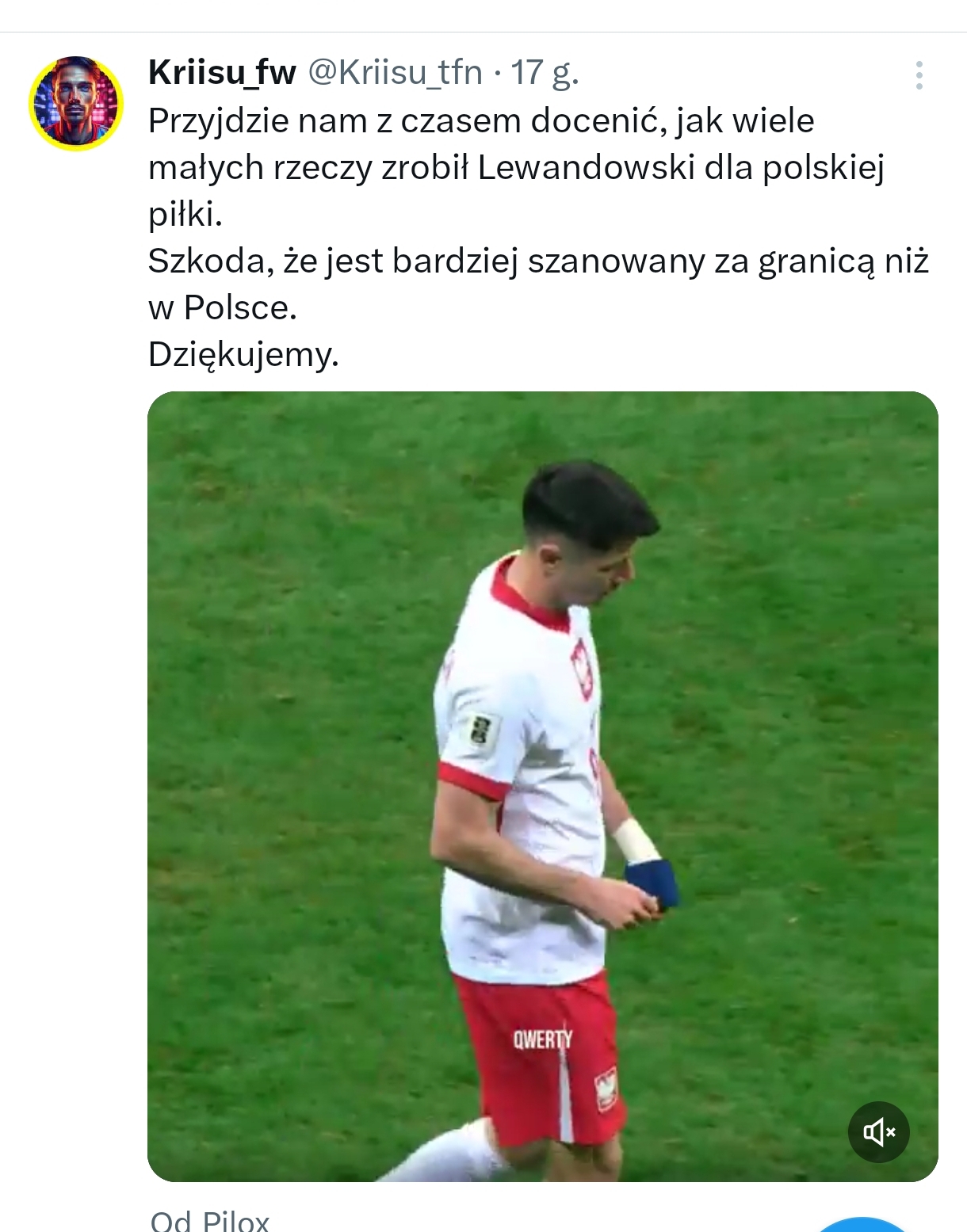Viewport: 967px width, 1232px height.
Task: Open the embedded video of the tweet
Action: coord(542,786)
